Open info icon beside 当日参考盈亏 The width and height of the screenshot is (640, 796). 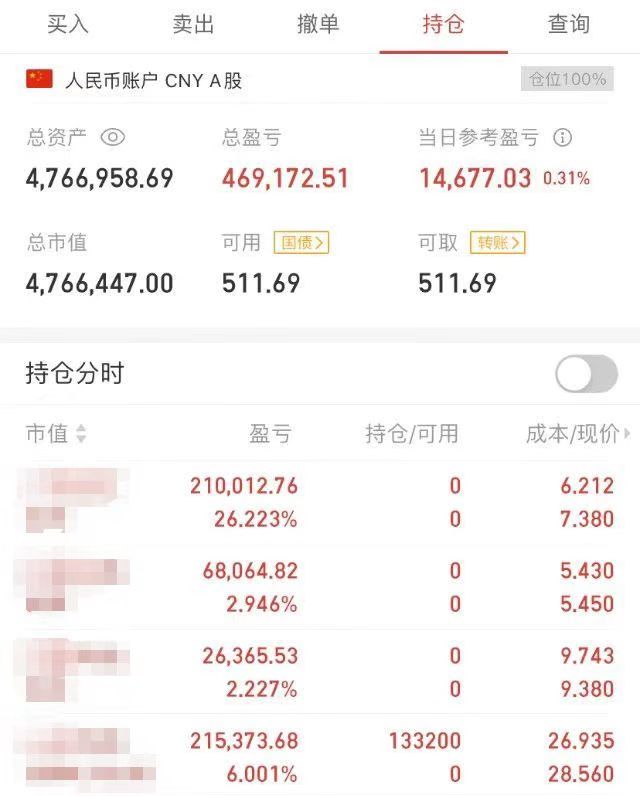[562, 138]
